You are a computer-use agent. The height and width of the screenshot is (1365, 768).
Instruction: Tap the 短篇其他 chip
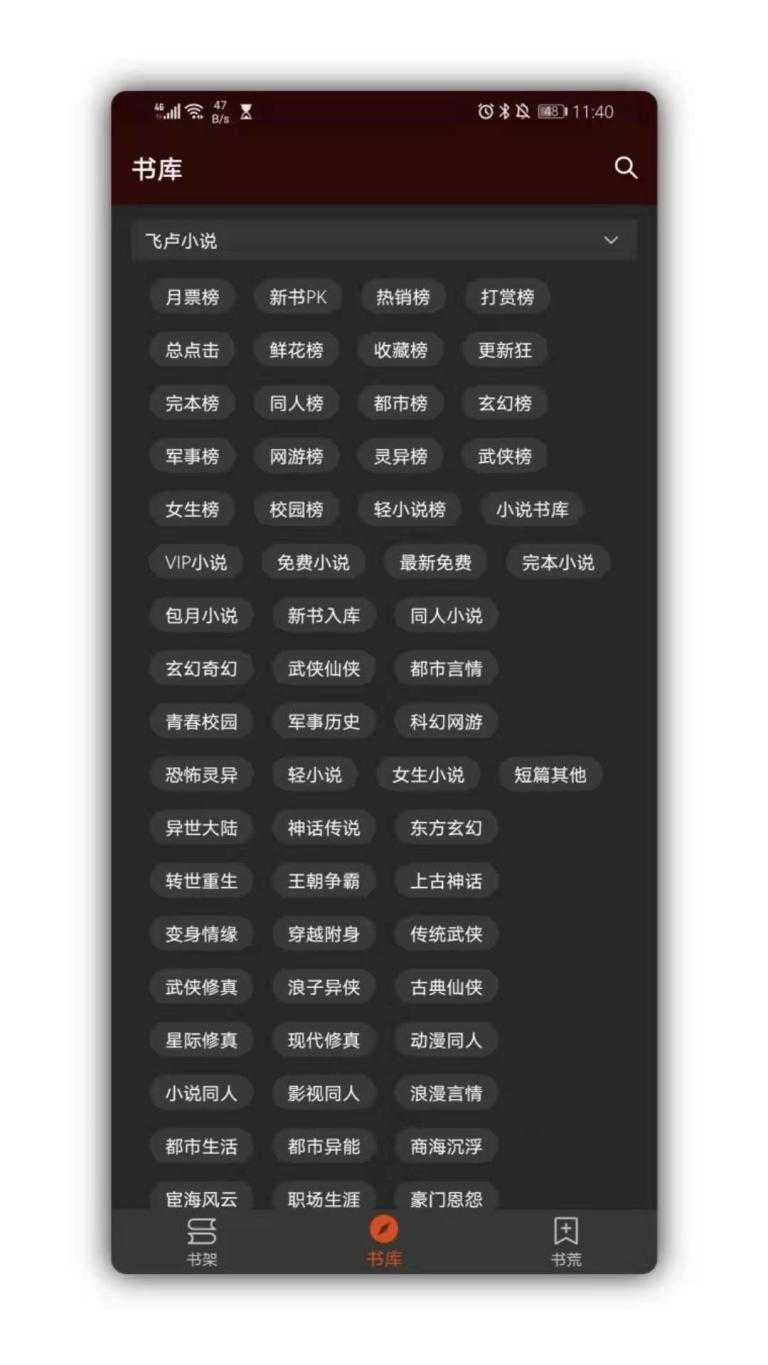coord(550,774)
